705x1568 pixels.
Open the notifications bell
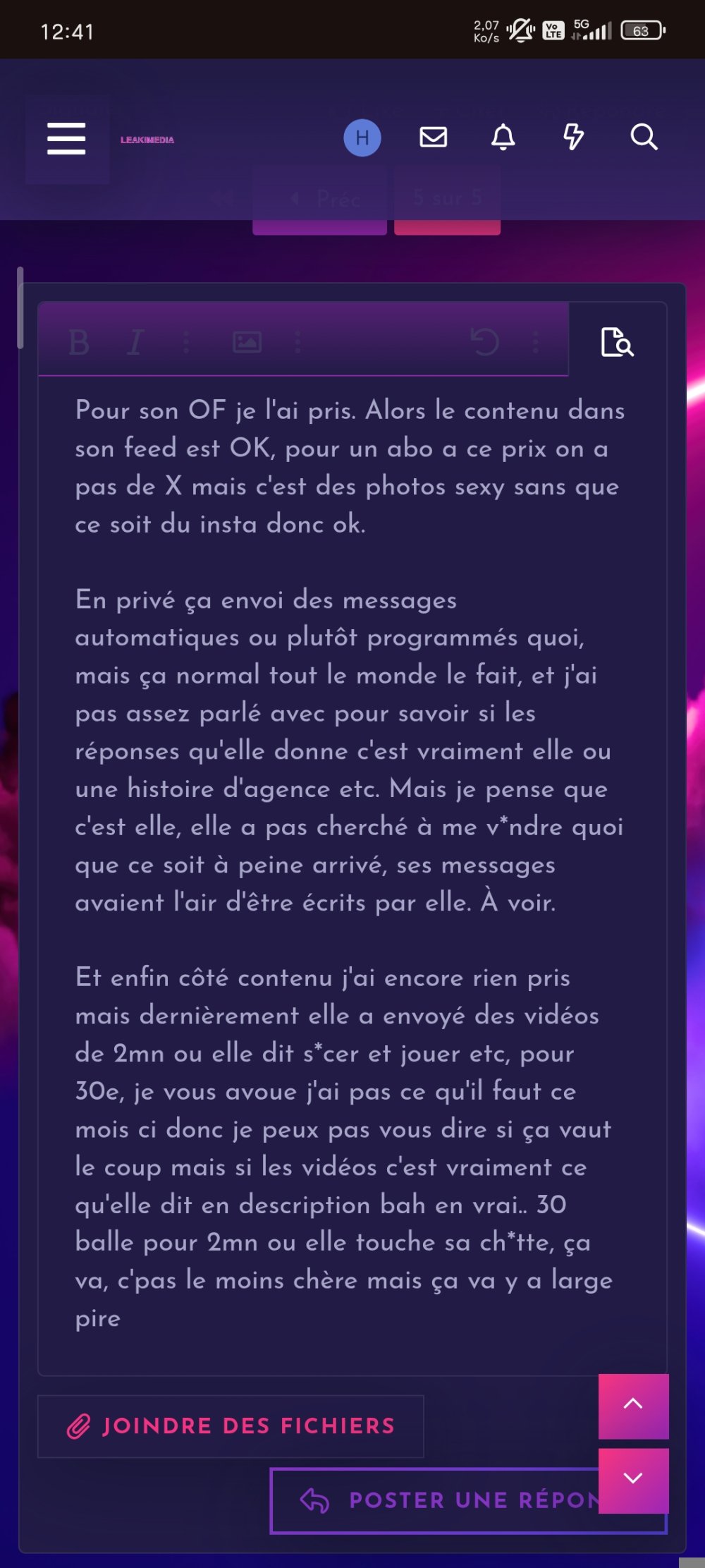tap(503, 137)
